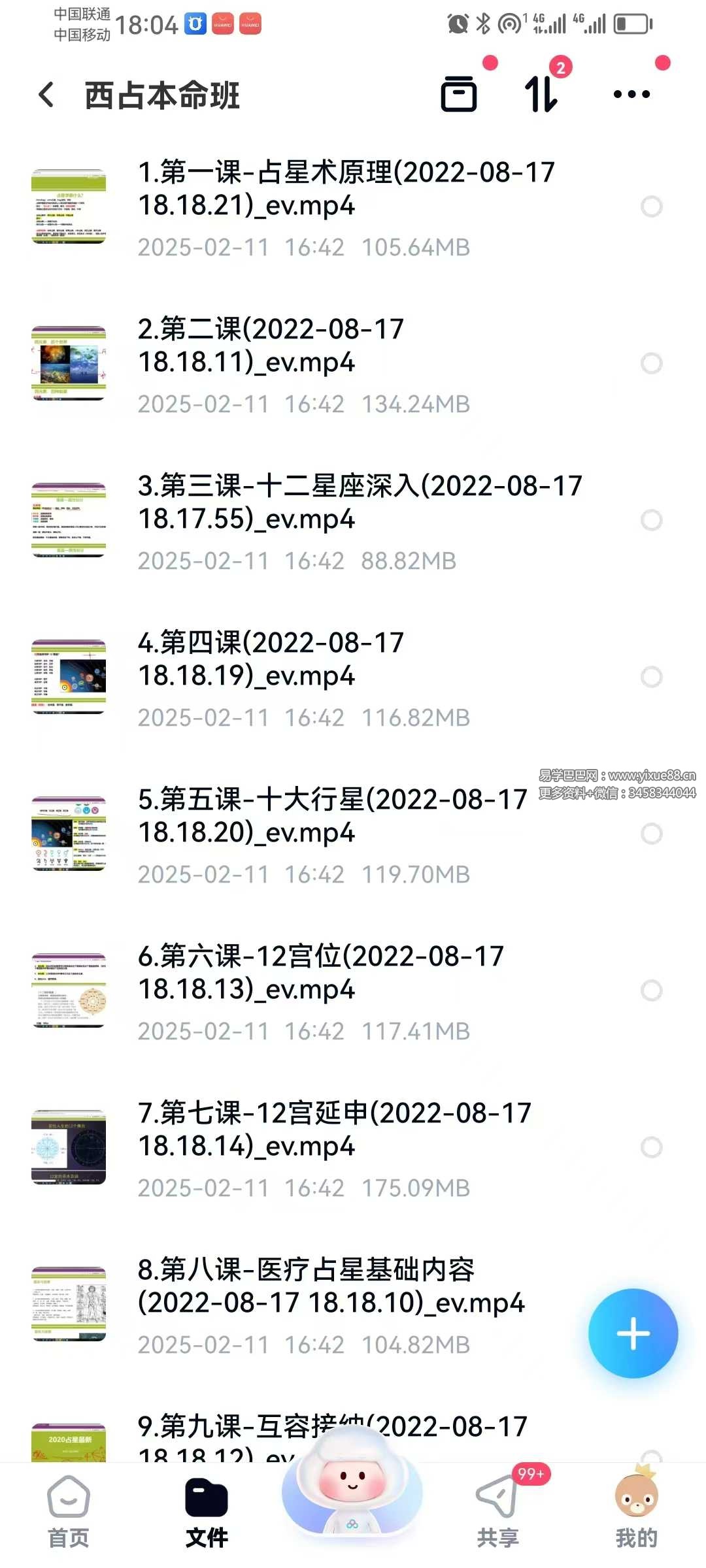Open video 1.第一课-占星术原理

point(346,189)
